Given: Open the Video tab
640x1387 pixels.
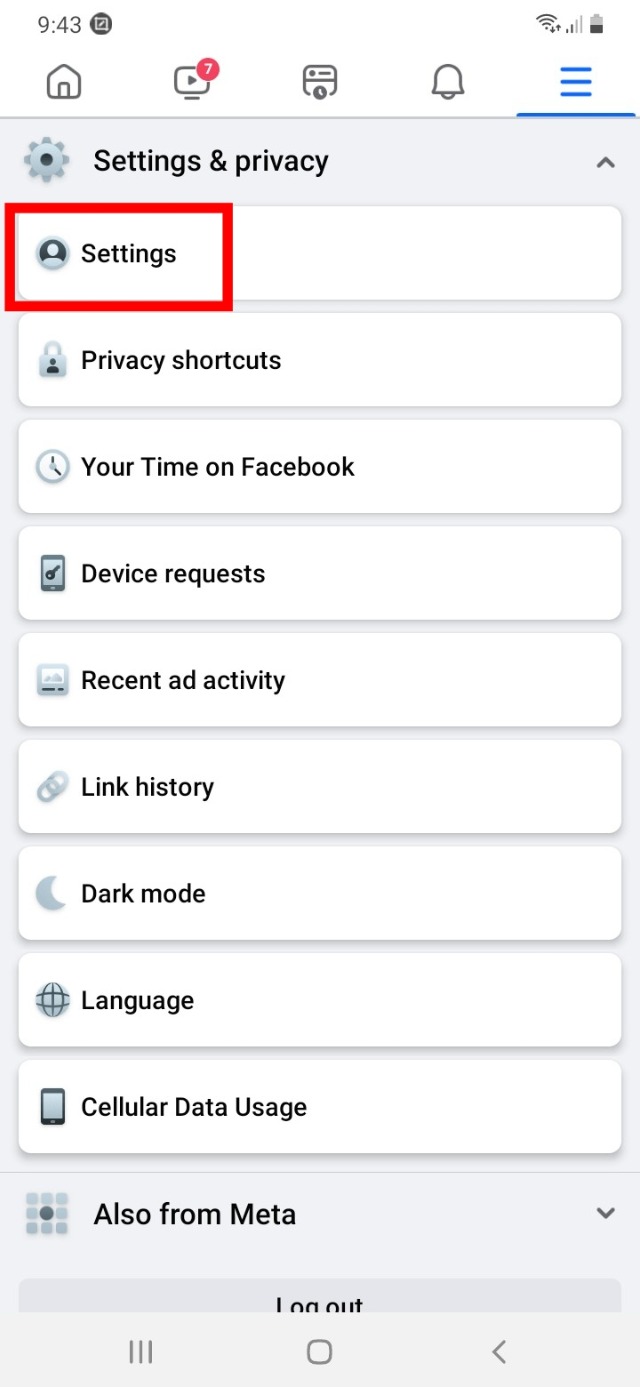Looking at the screenshot, I should coord(192,82).
